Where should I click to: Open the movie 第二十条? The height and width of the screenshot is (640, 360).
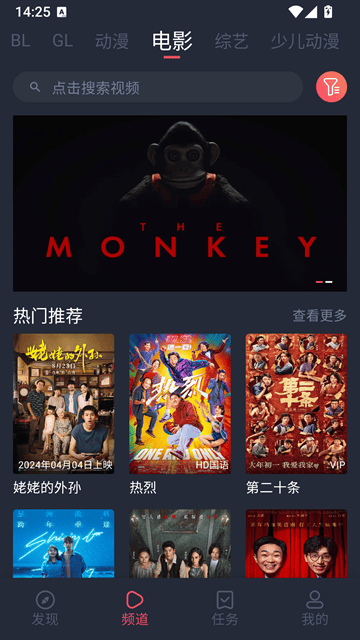point(296,414)
